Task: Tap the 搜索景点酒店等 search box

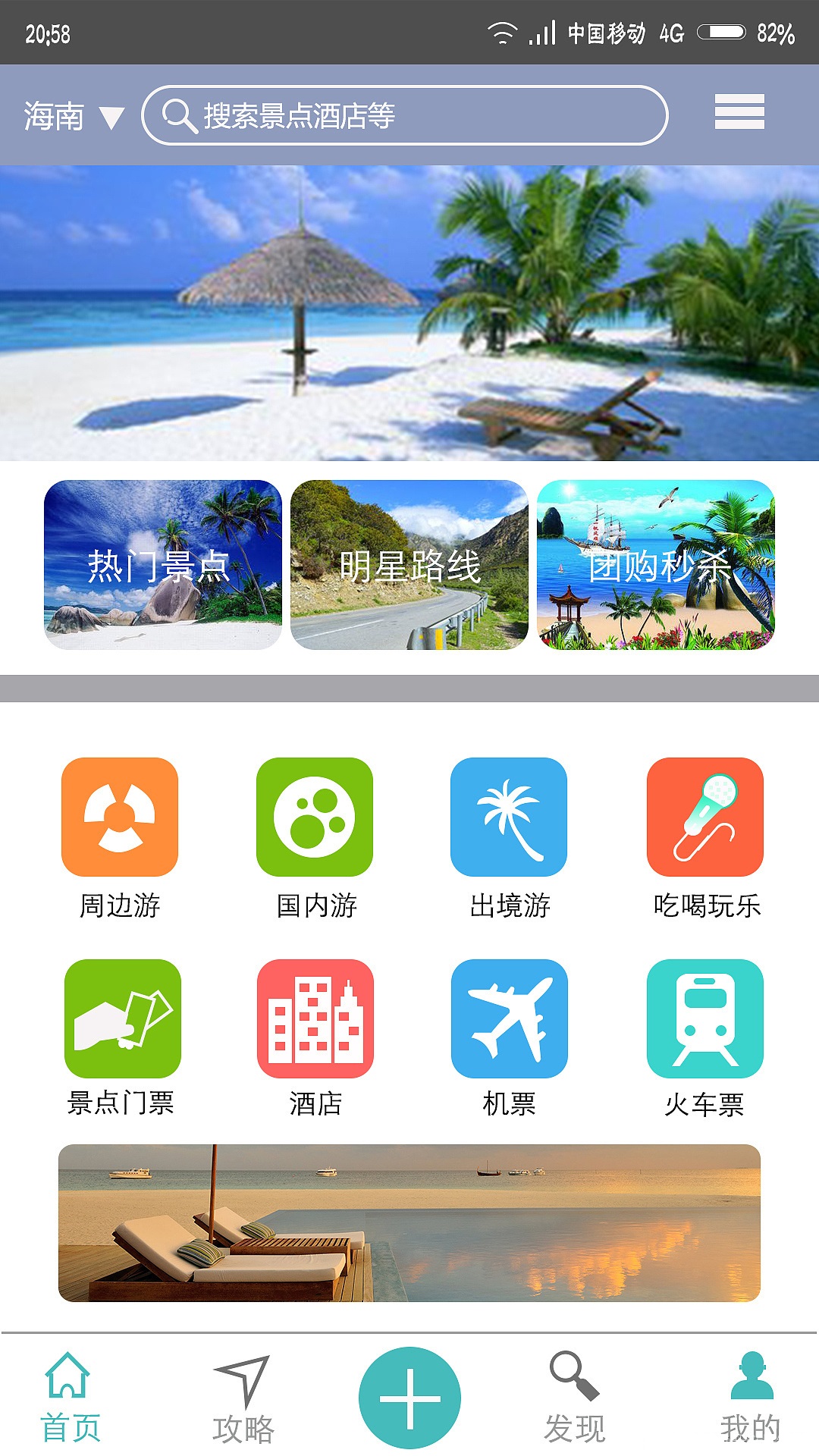Action: tap(405, 115)
